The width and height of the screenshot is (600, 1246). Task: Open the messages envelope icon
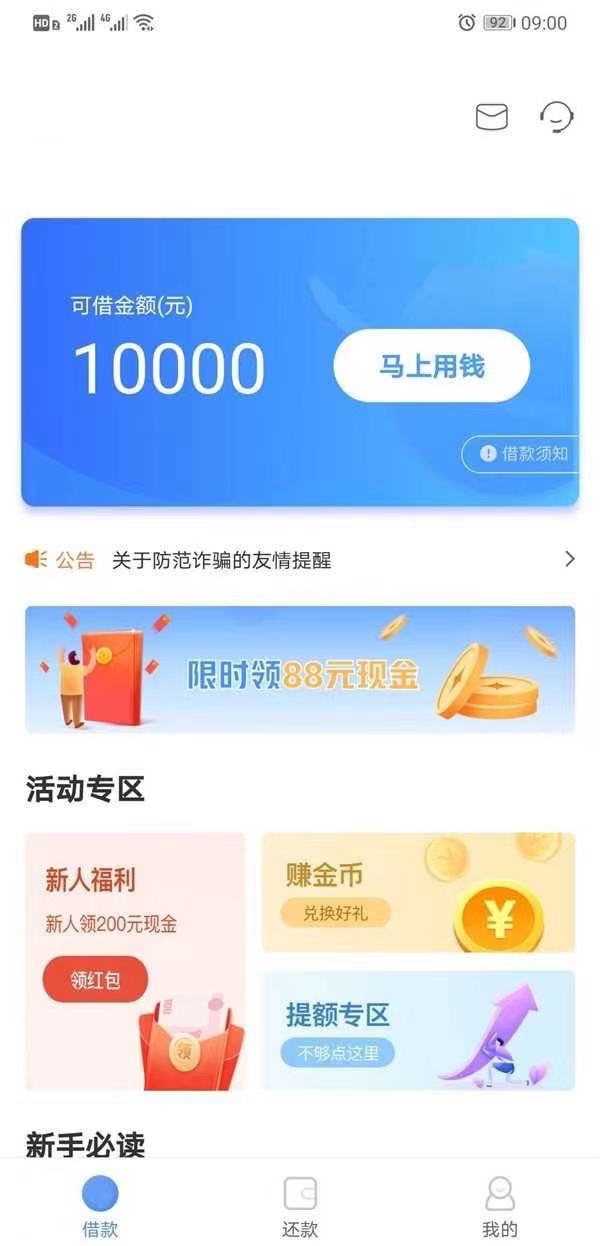click(x=491, y=118)
